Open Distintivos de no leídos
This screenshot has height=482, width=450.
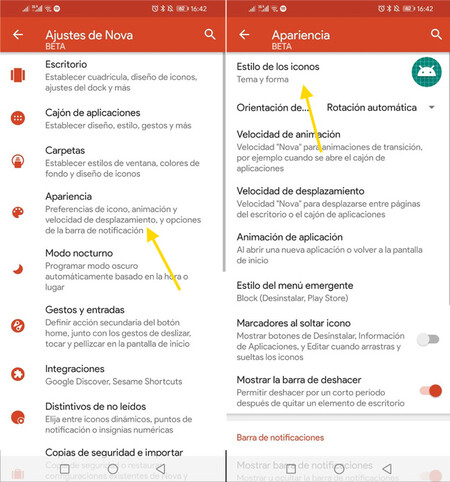(x=112, y=418)
